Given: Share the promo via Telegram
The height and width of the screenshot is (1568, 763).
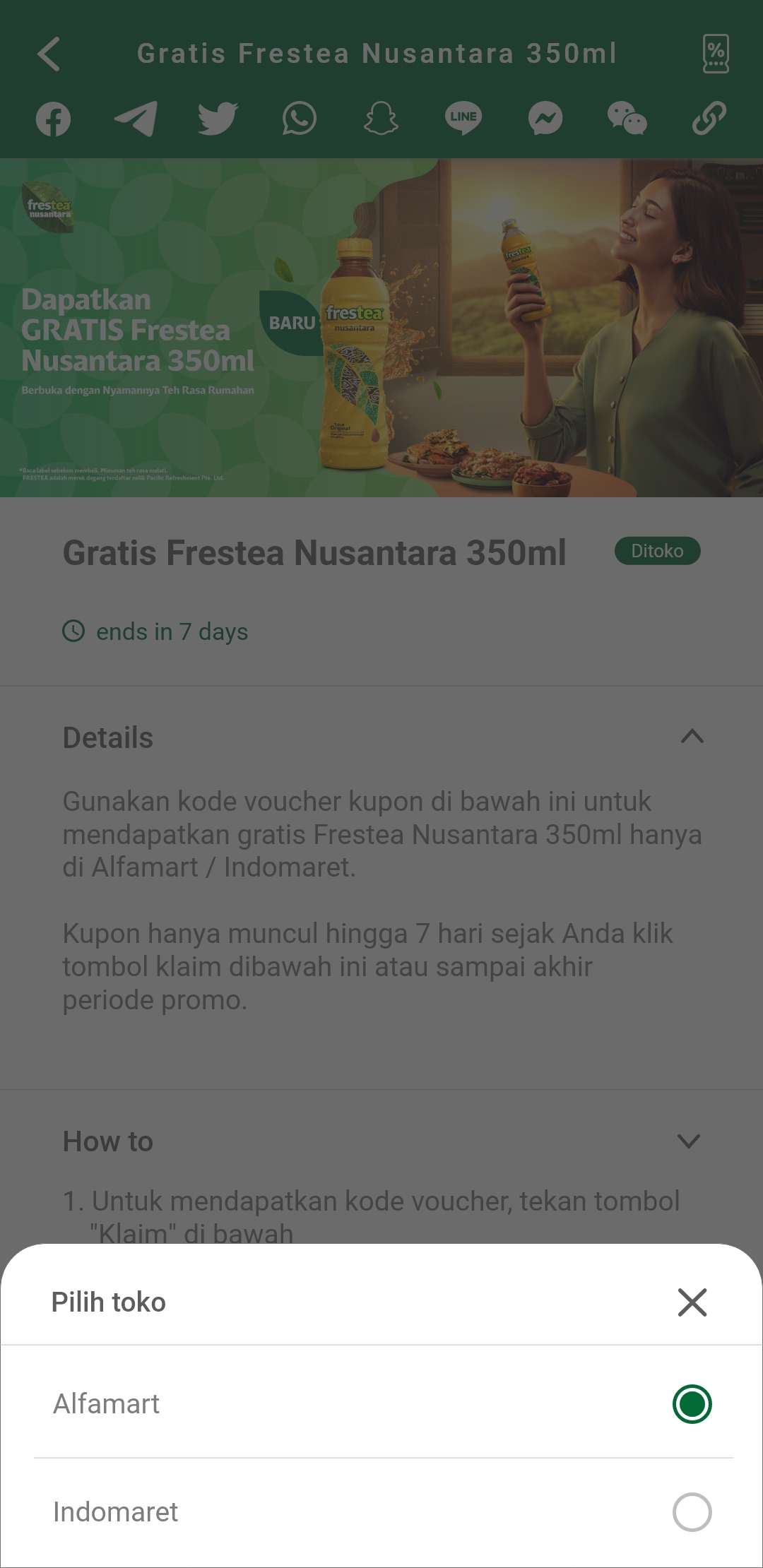Looking at the screenshot, I should [x=136, y=118].
